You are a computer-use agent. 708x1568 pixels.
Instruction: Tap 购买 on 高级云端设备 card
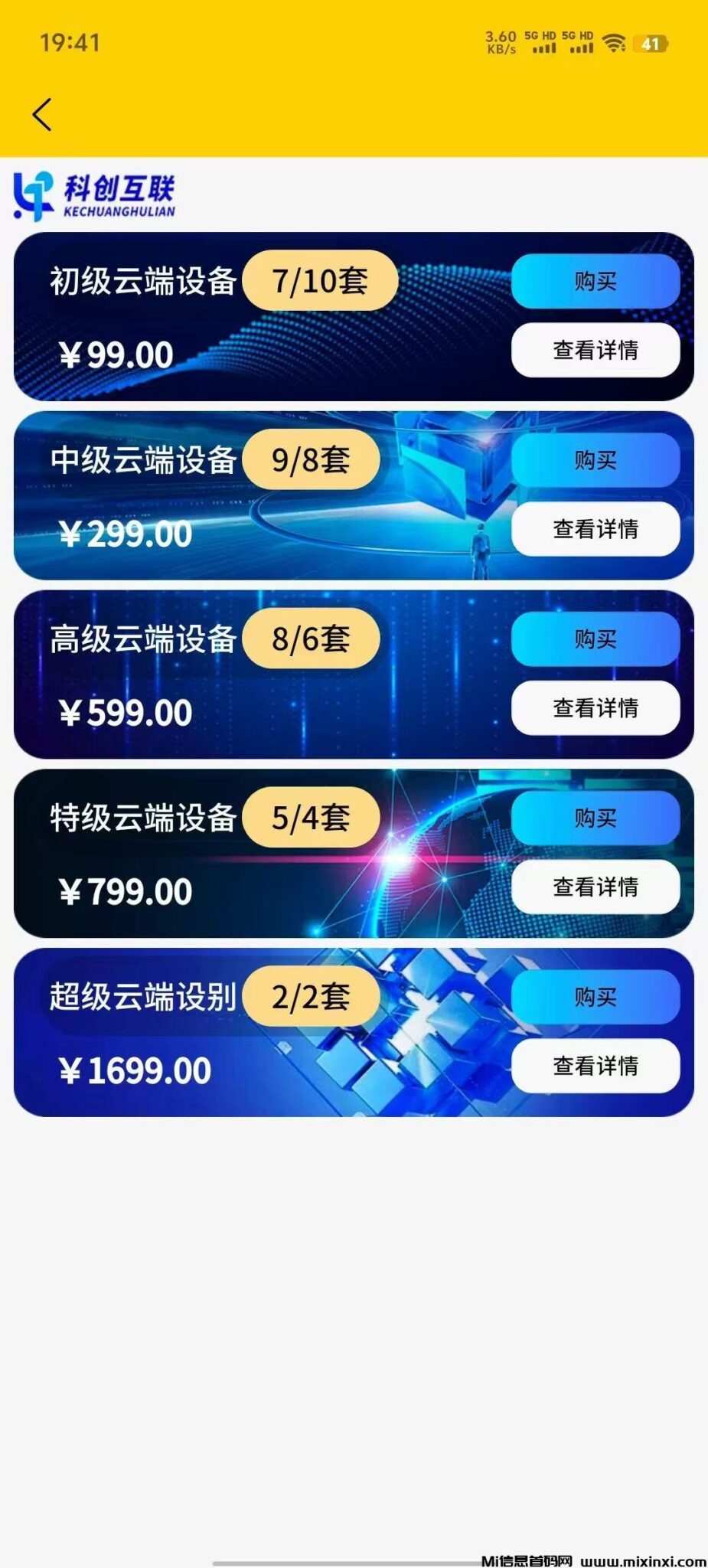(x=595, y=639)
